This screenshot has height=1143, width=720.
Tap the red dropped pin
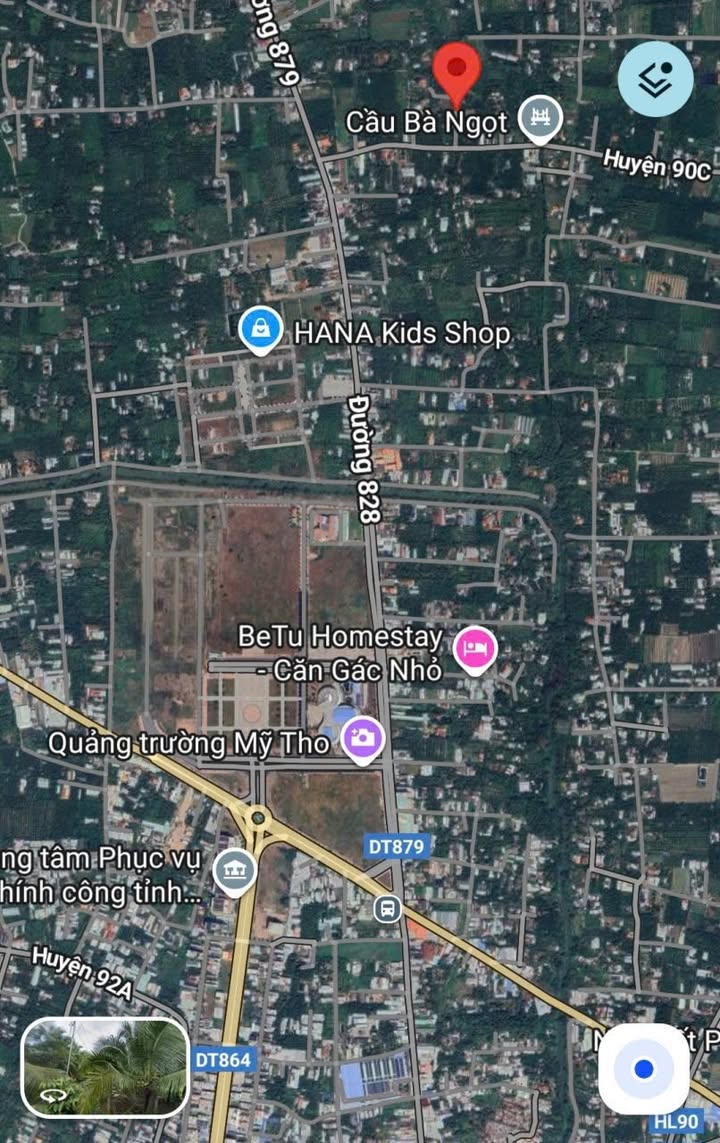[x=457, y=69]
